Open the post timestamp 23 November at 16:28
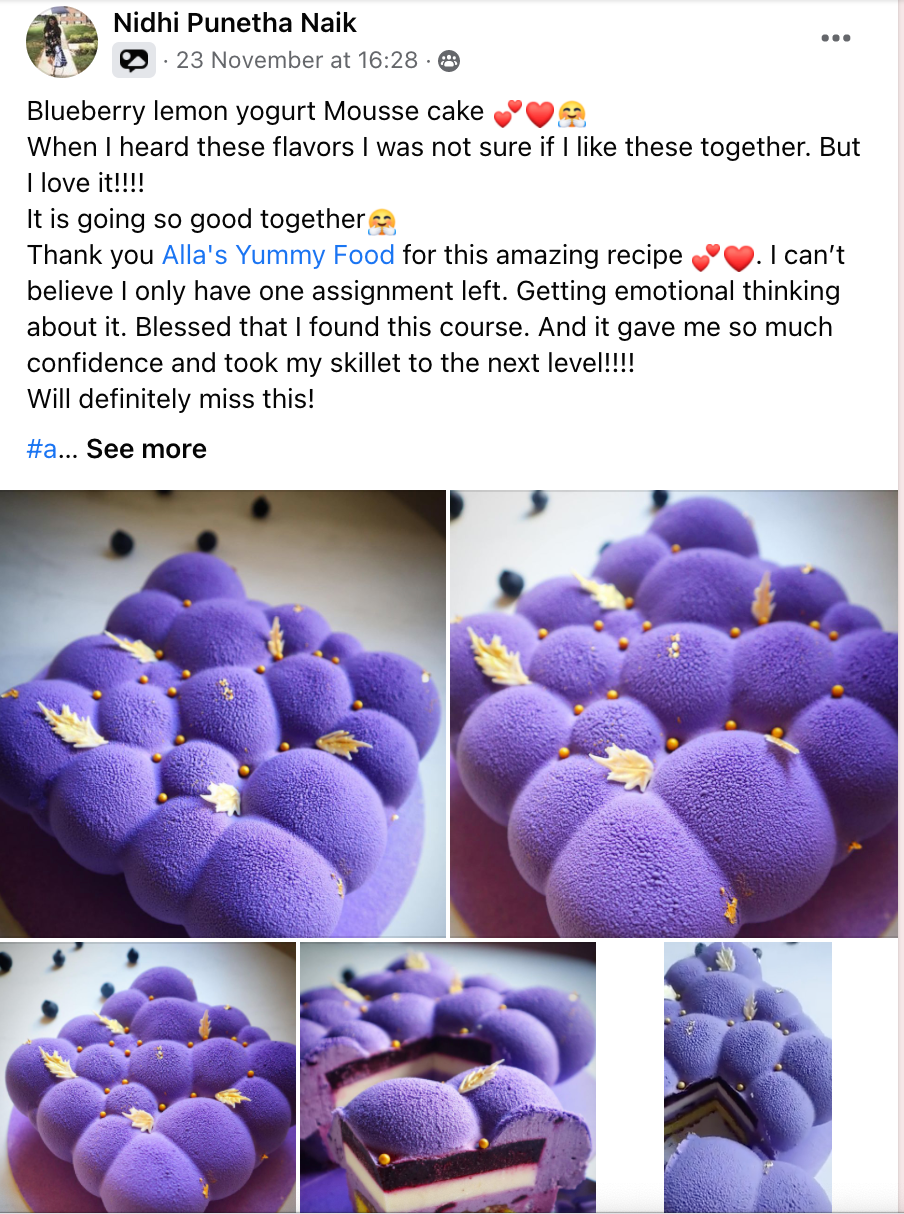Image resolution: width=904 pixels, height=1214 pixels. tap(297, 60)
